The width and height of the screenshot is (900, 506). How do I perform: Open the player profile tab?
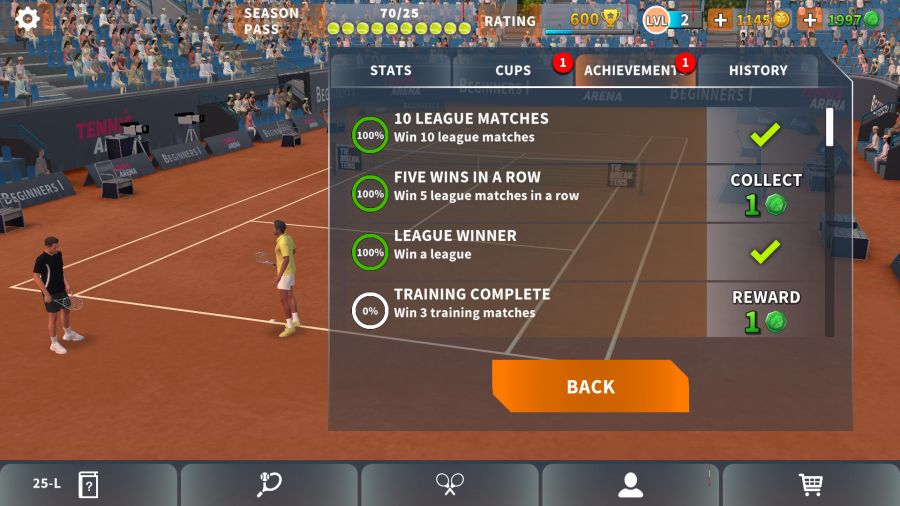[x=630, y=484]
